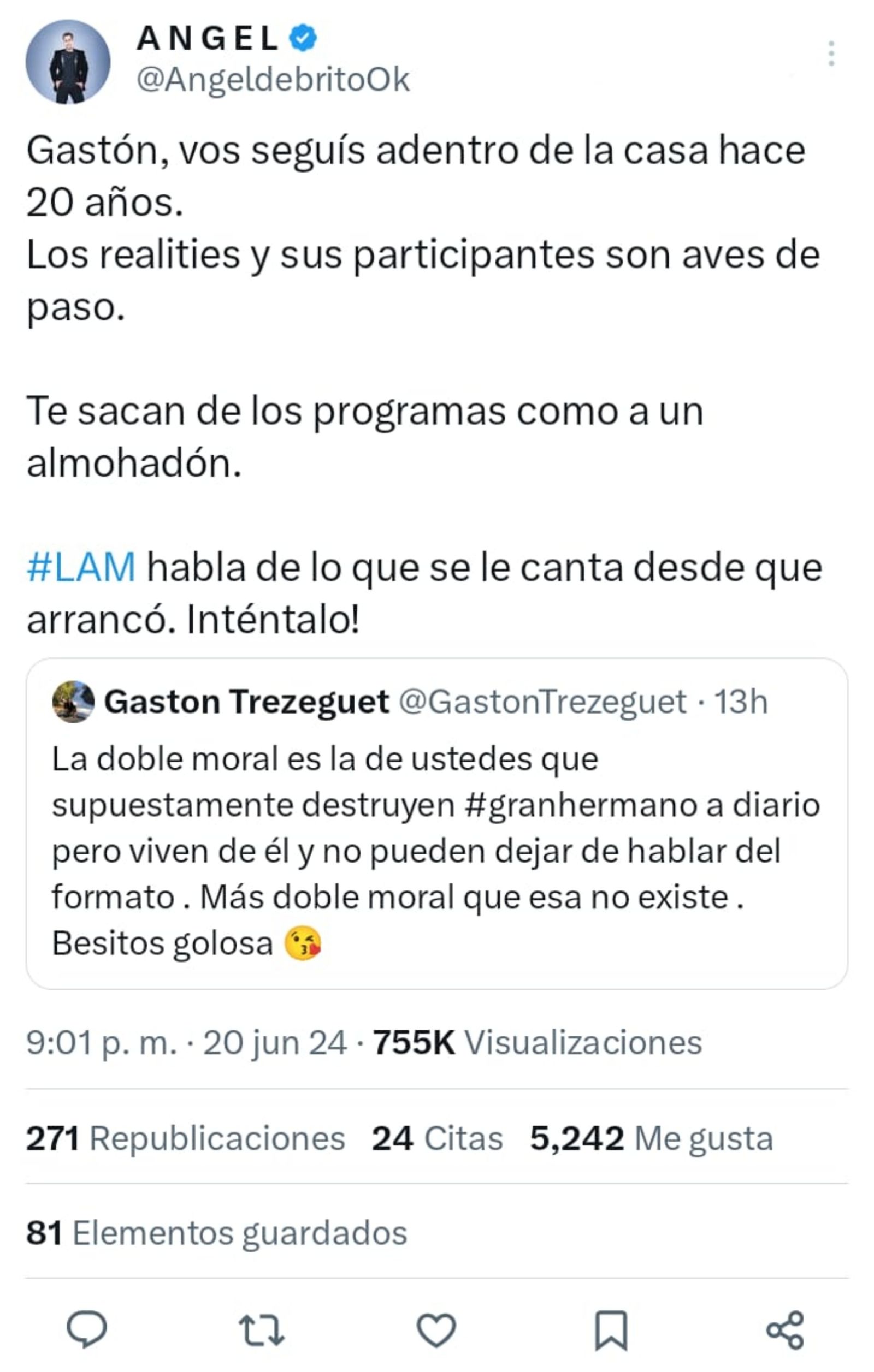874x1372 pixels.
Task: Share this tweet
Action: coord(786,1330)
